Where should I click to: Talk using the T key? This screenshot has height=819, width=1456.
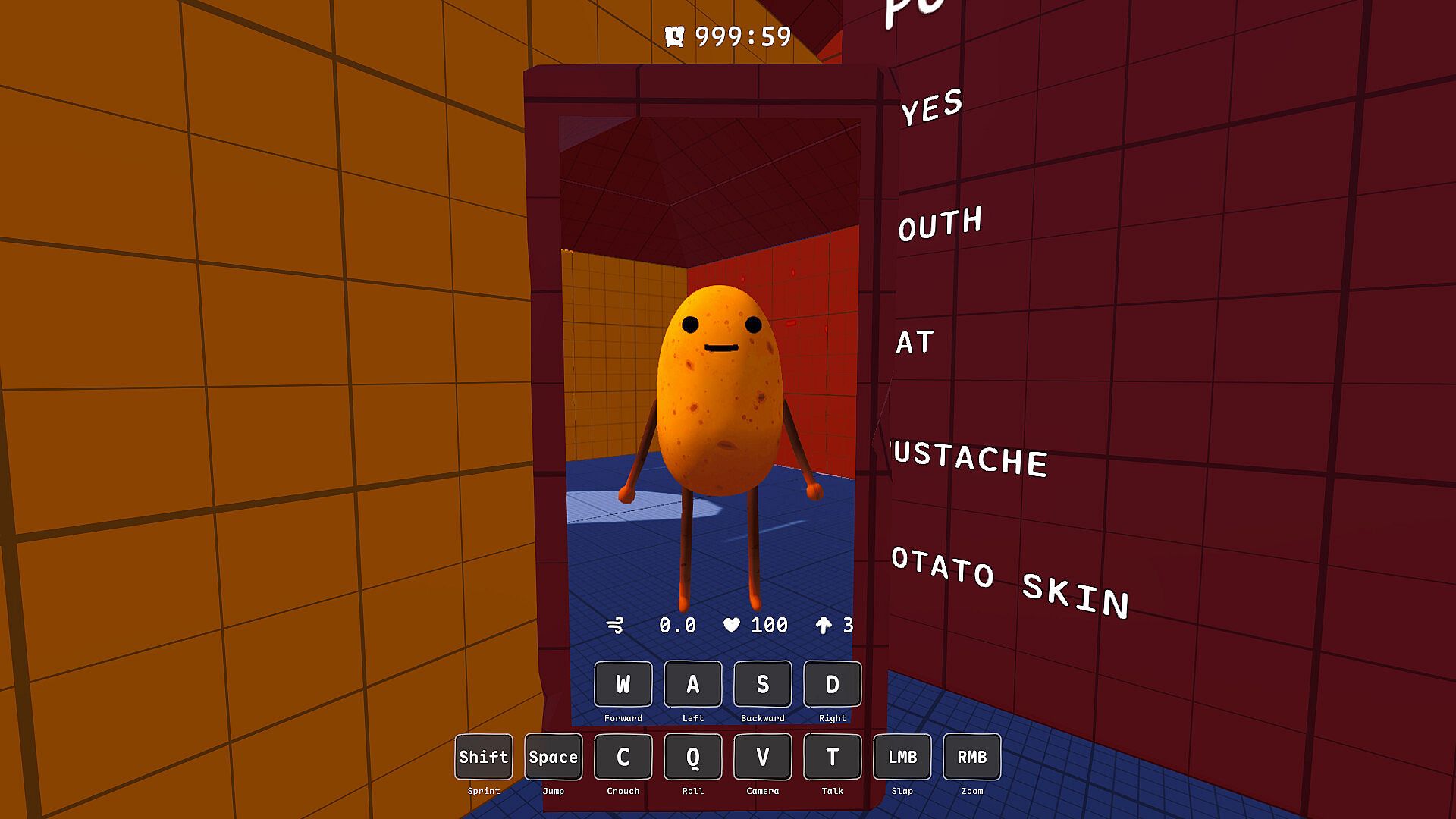[832, 757]
